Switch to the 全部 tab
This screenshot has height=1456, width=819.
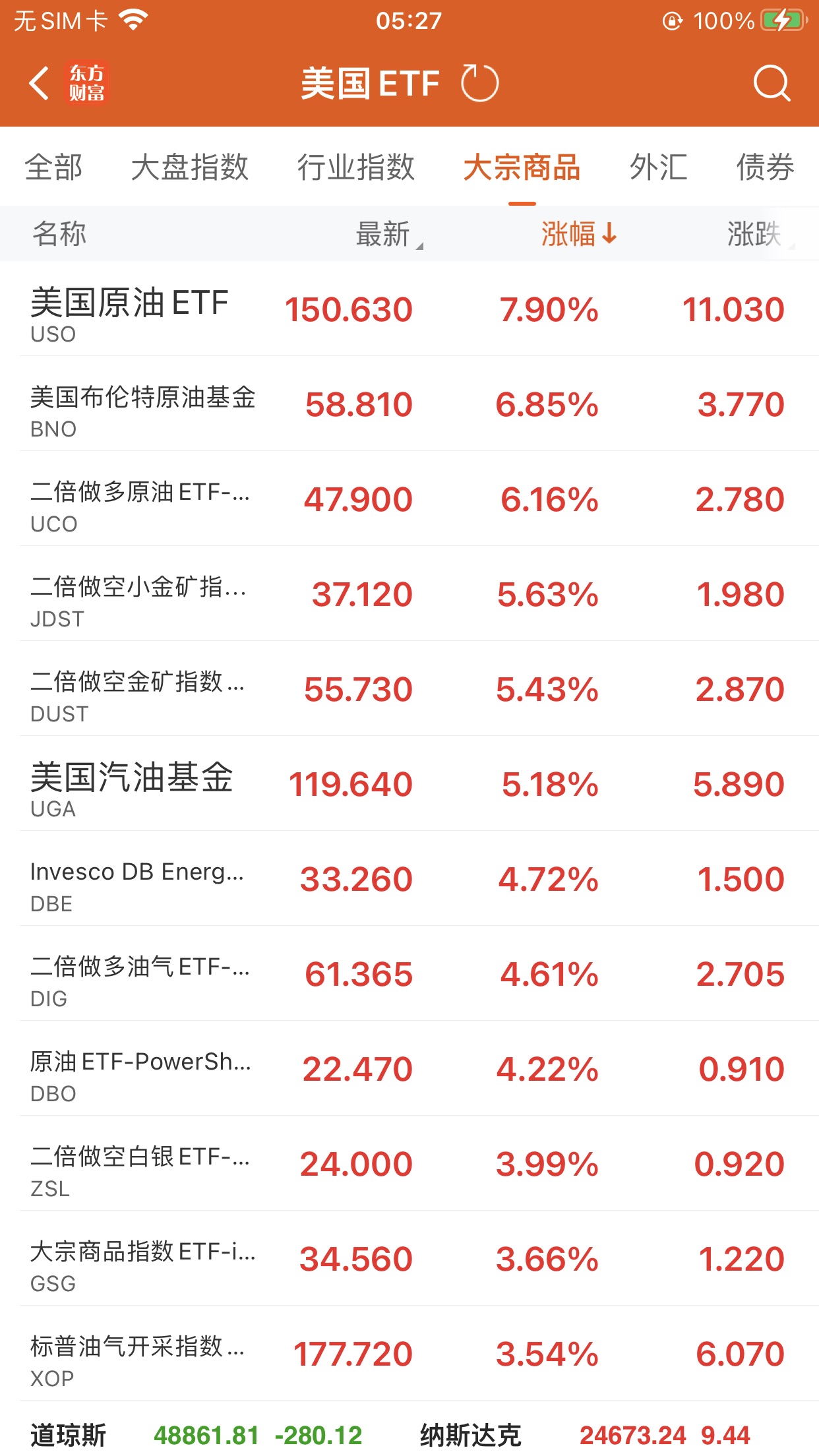click(53, 167)
